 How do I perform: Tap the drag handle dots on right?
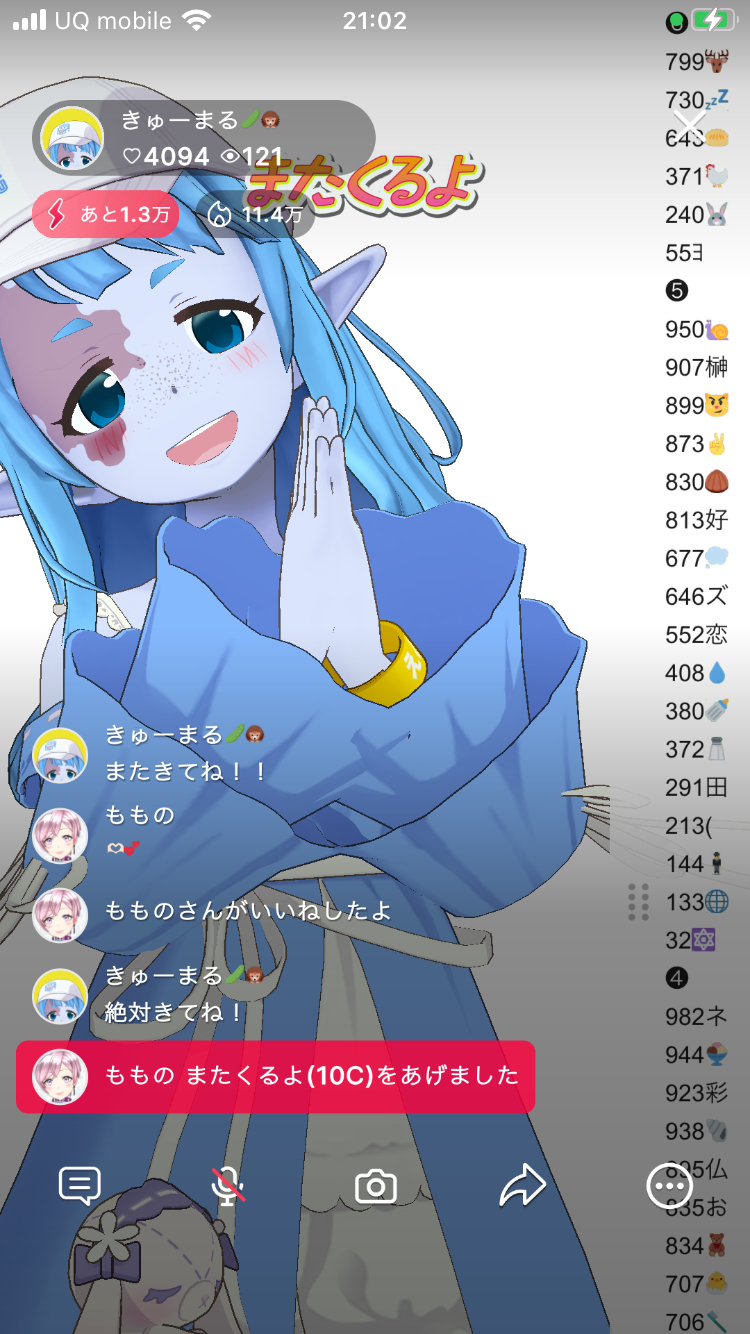pyautogui.click(x=638, y=902)
